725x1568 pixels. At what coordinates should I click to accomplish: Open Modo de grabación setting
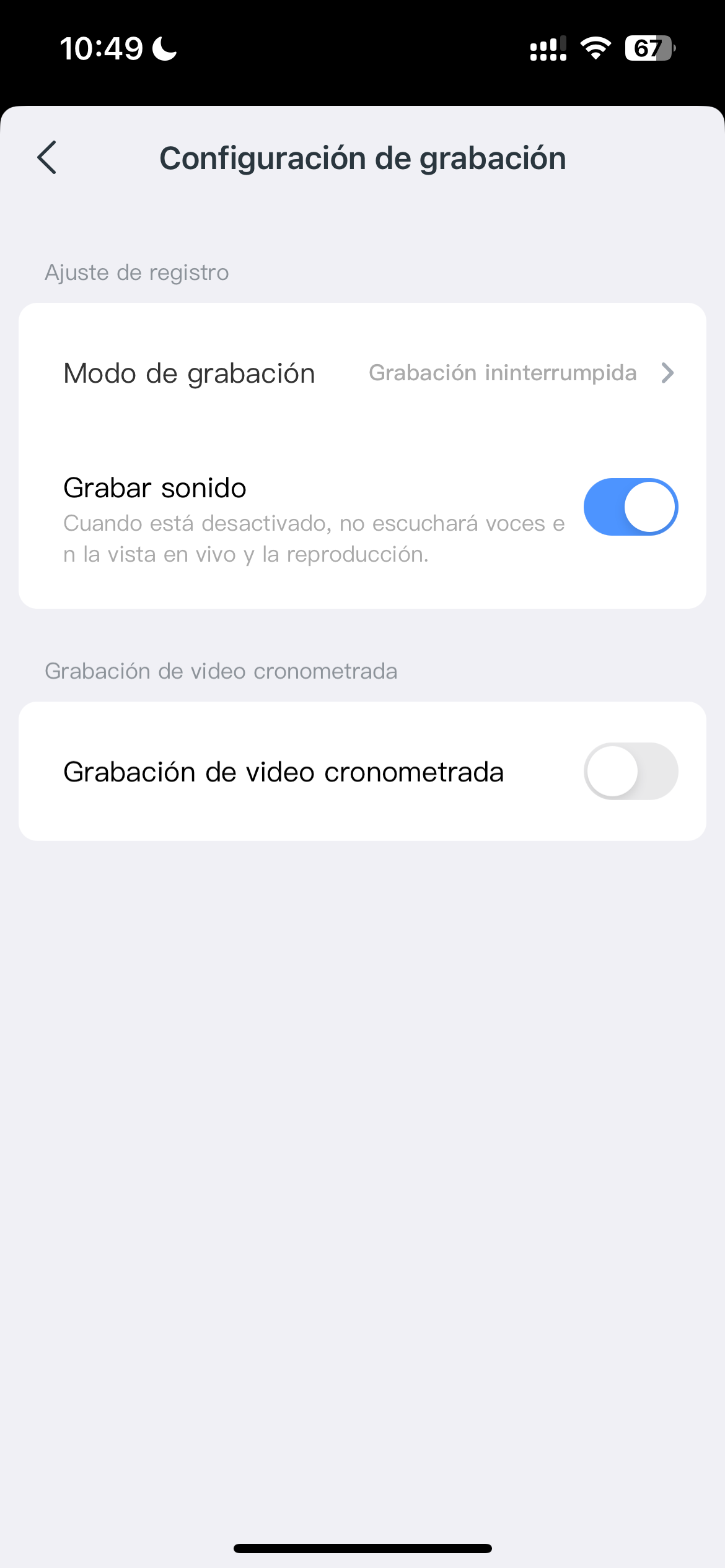pyautogui.click(x=362, y=373)
